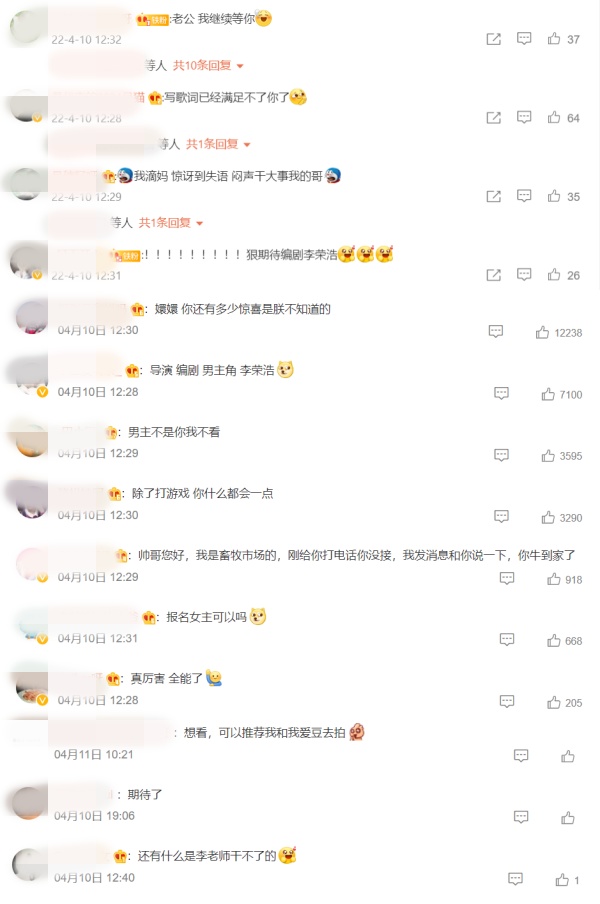600x904 pixels.
Task: Like the comment '还有什么是李老师干不了的'
Action: pos(562,880)
